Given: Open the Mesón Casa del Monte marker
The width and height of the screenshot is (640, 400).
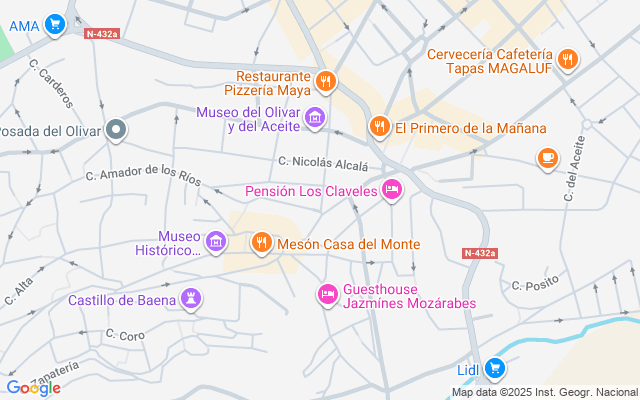Looking at the screenshot, I should (261, 243).
